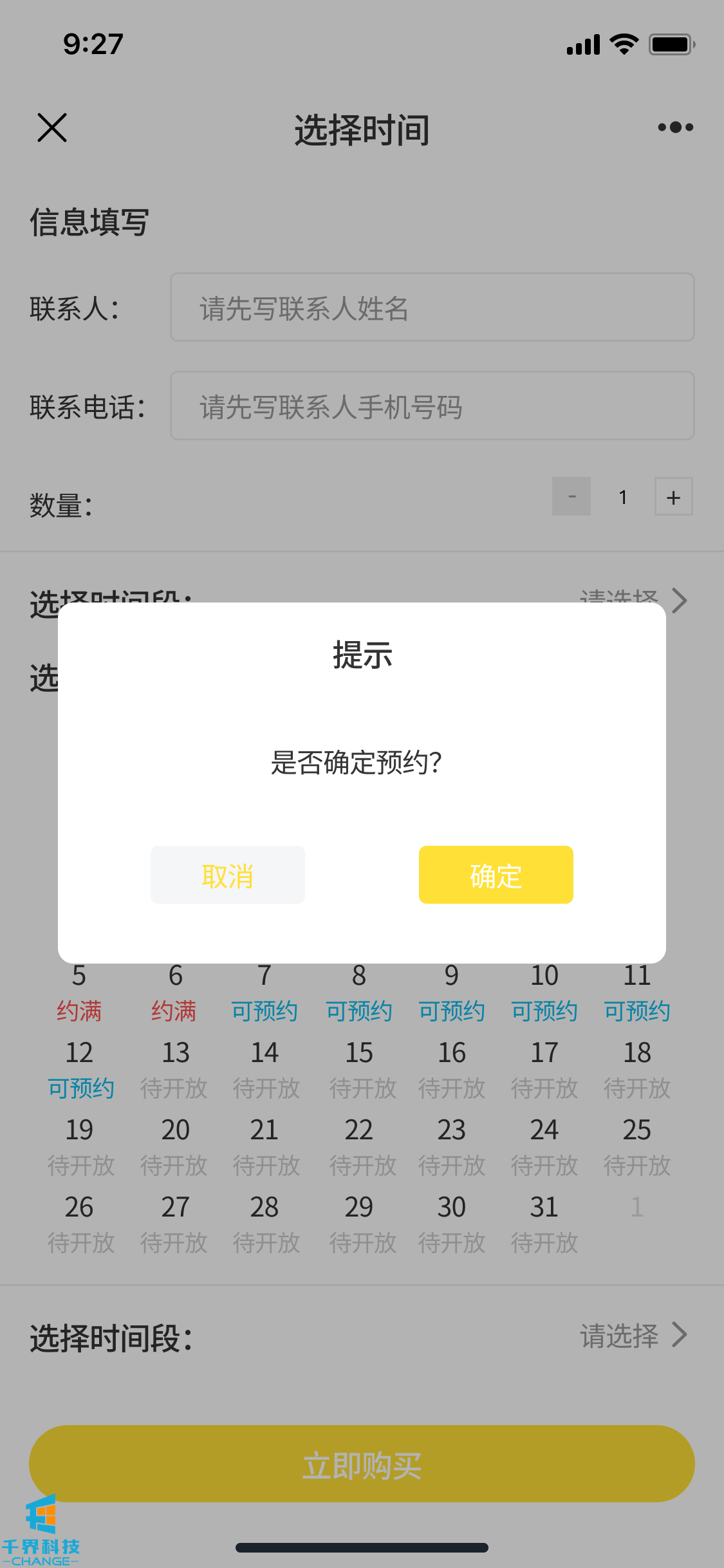Open 选择时间段 picker below the calendar
Screen dimensions: 724x1568
click(x=633, y=1336)
